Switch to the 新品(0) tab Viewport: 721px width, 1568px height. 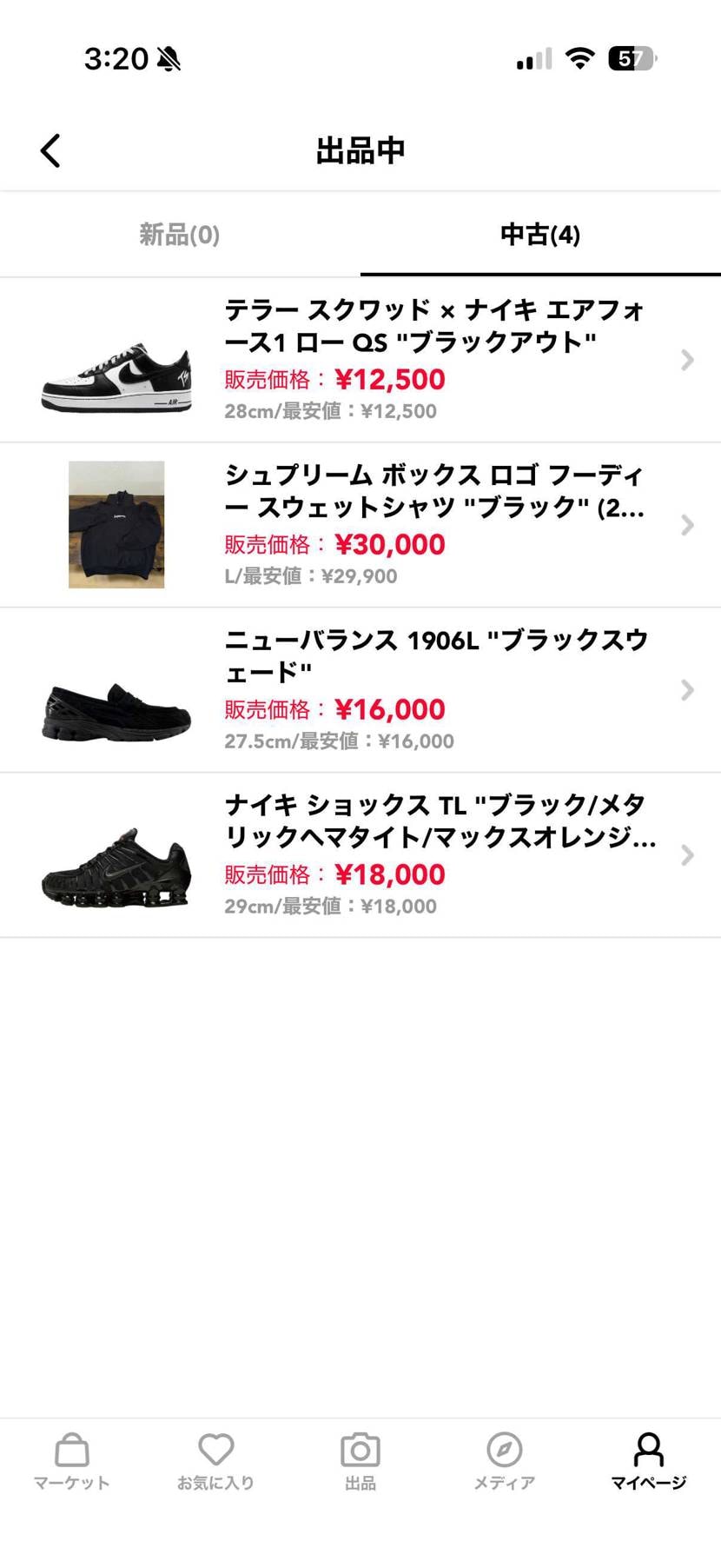pyautogui.click(x=178, y=235)
